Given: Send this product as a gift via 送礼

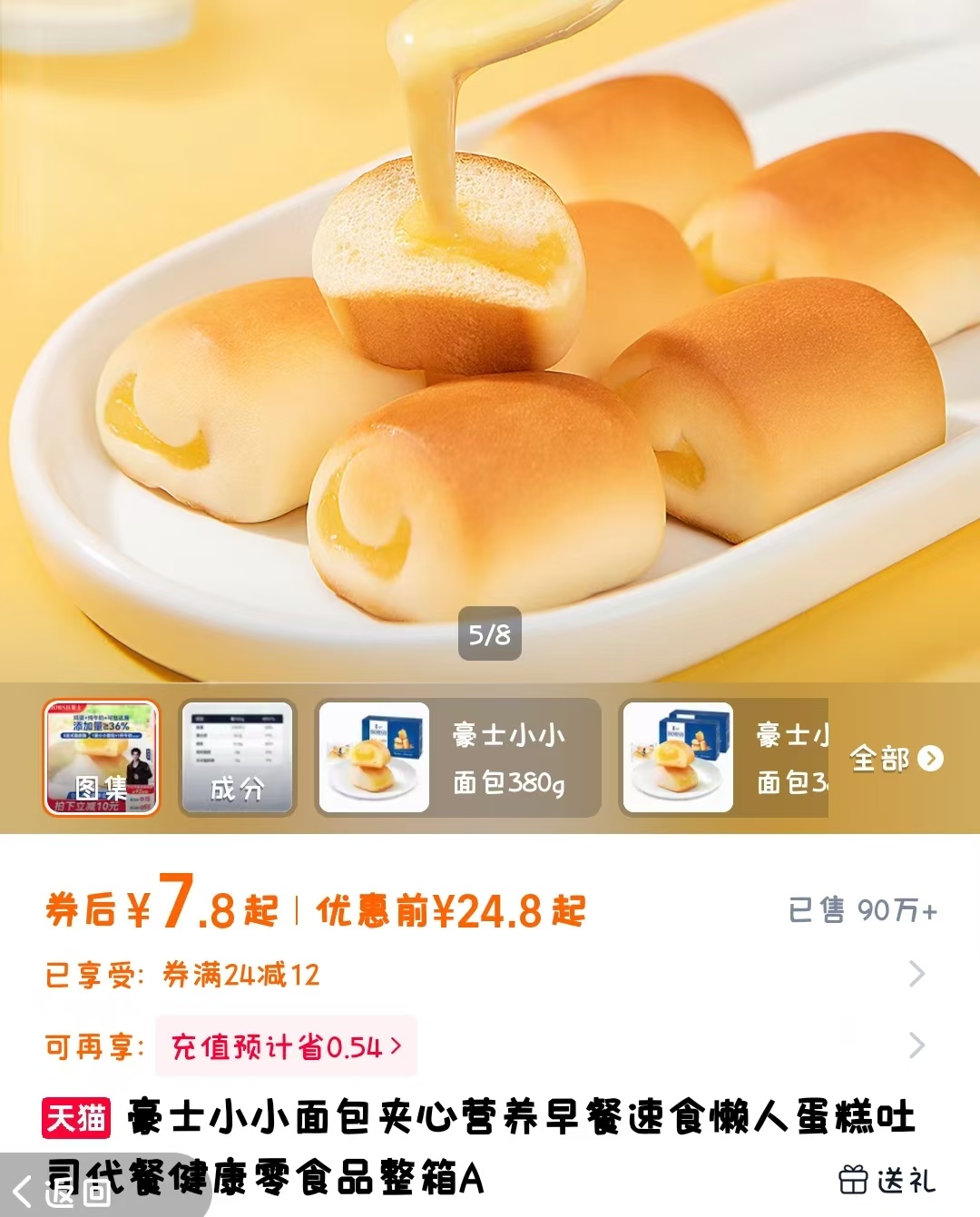Looking at the screenshot, I should pyautogui.click(x=887, y=1180).
